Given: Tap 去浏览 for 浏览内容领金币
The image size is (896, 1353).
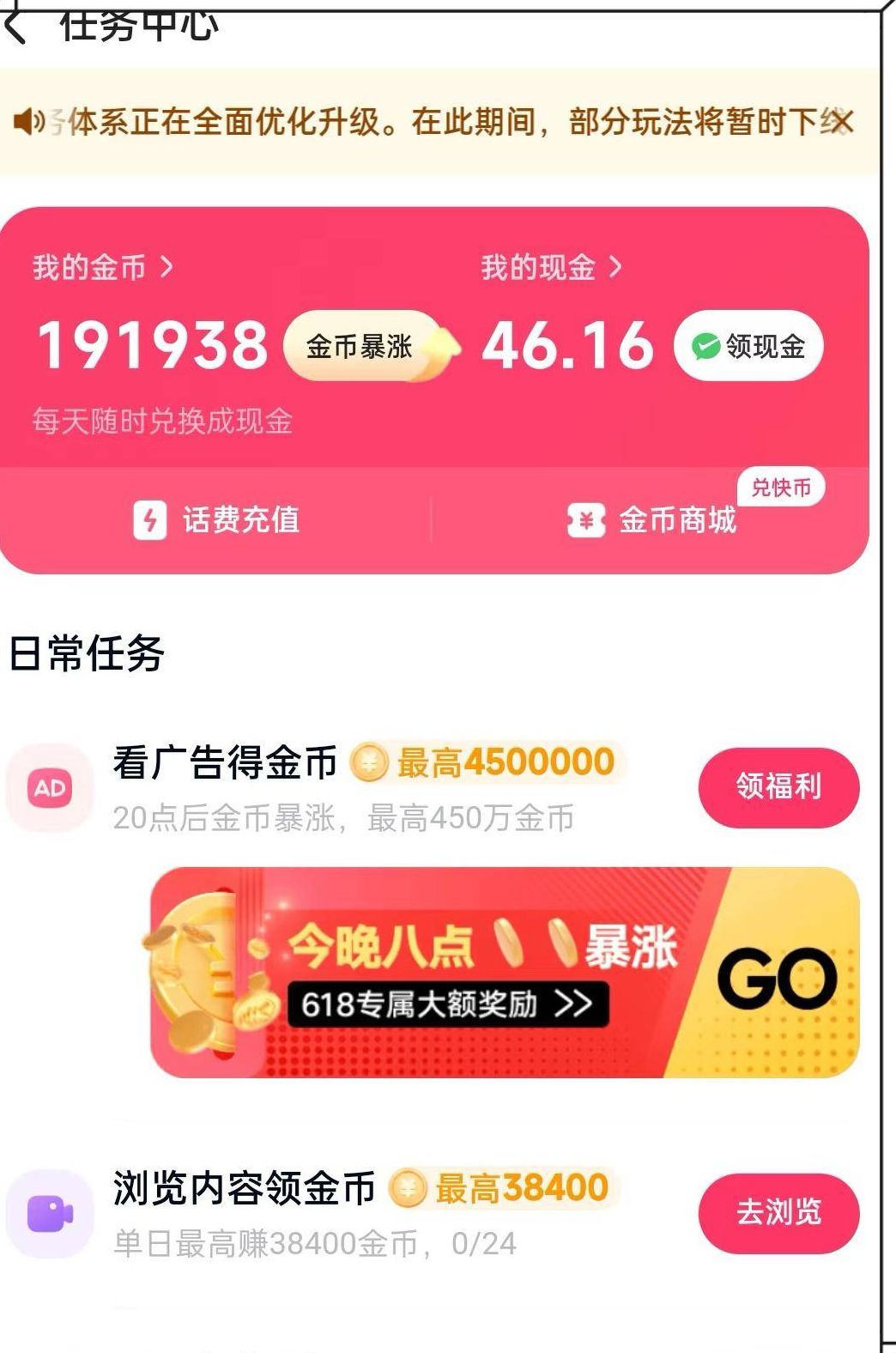Looking at the screenshot, I should coord(778,1212).
